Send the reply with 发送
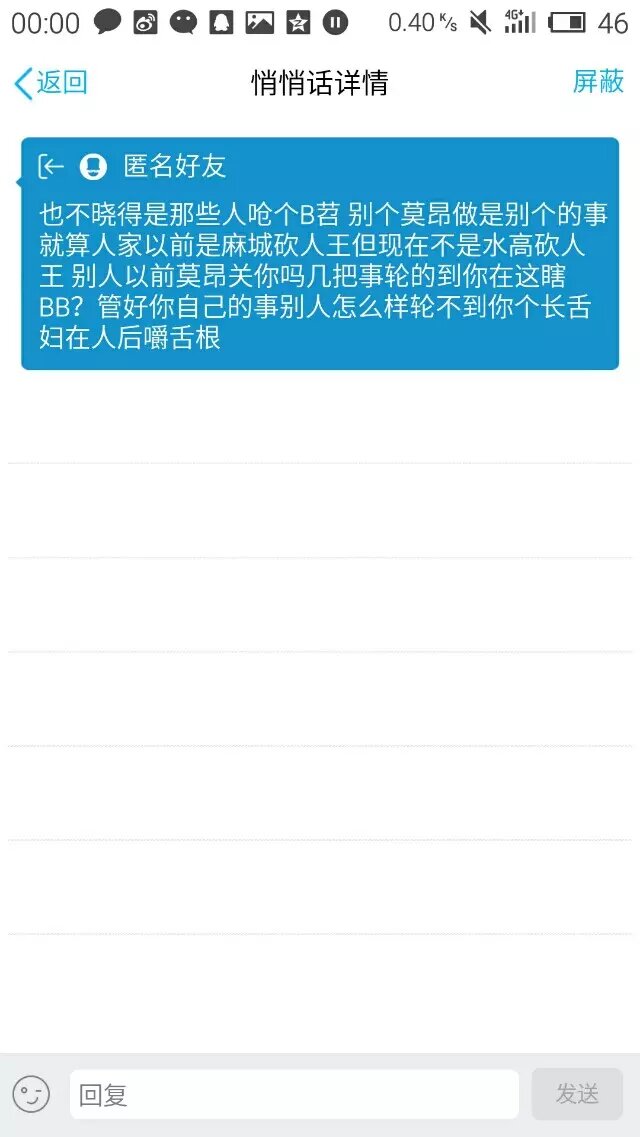 pyautogui.click(x=577, y=1094)
